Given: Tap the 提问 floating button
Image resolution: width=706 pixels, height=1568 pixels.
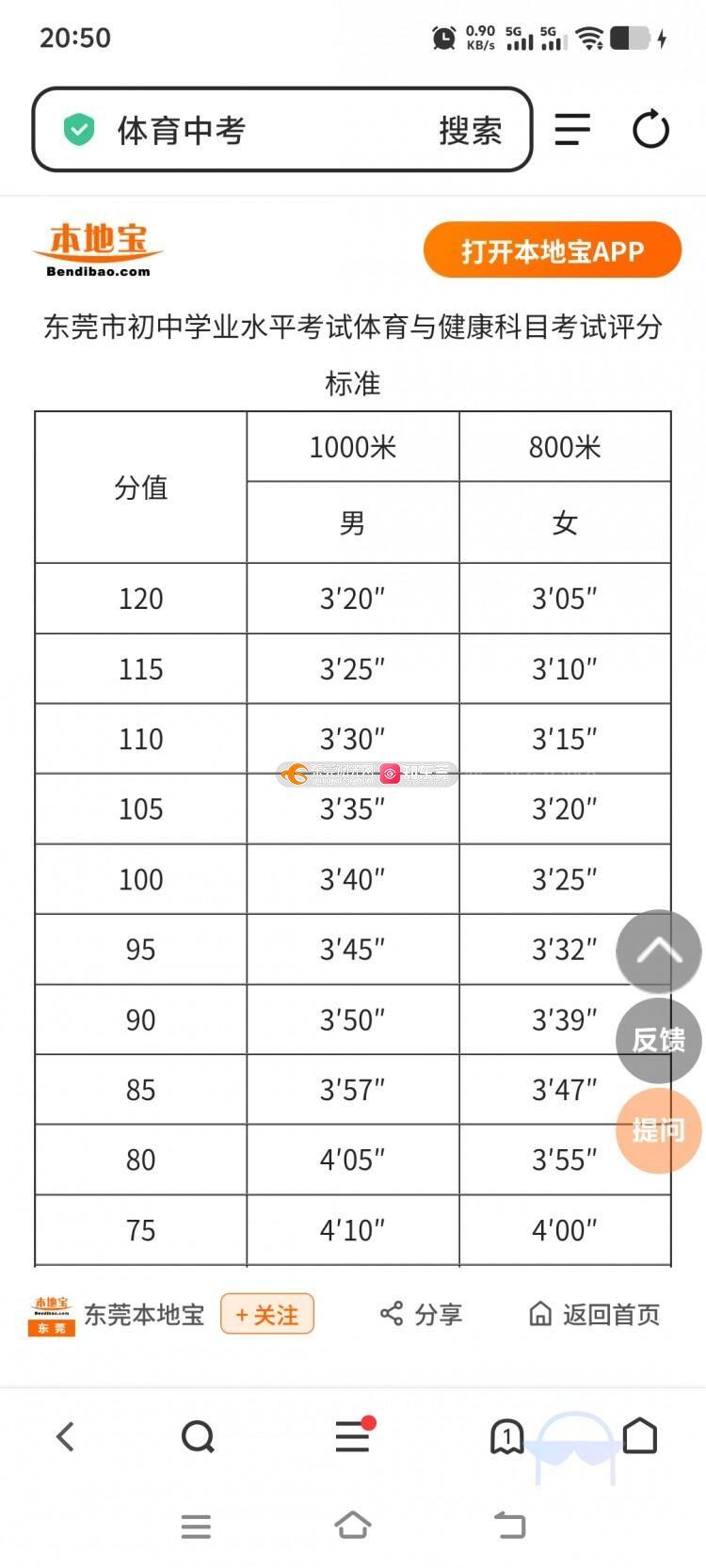Looking at the screenshot, I should (658, 1129).
